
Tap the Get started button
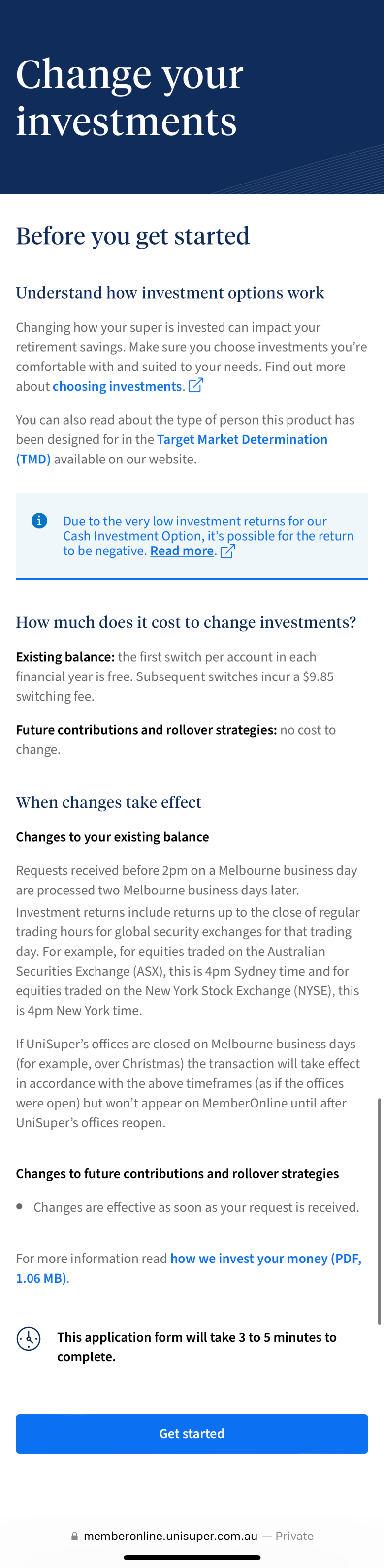192,1434
